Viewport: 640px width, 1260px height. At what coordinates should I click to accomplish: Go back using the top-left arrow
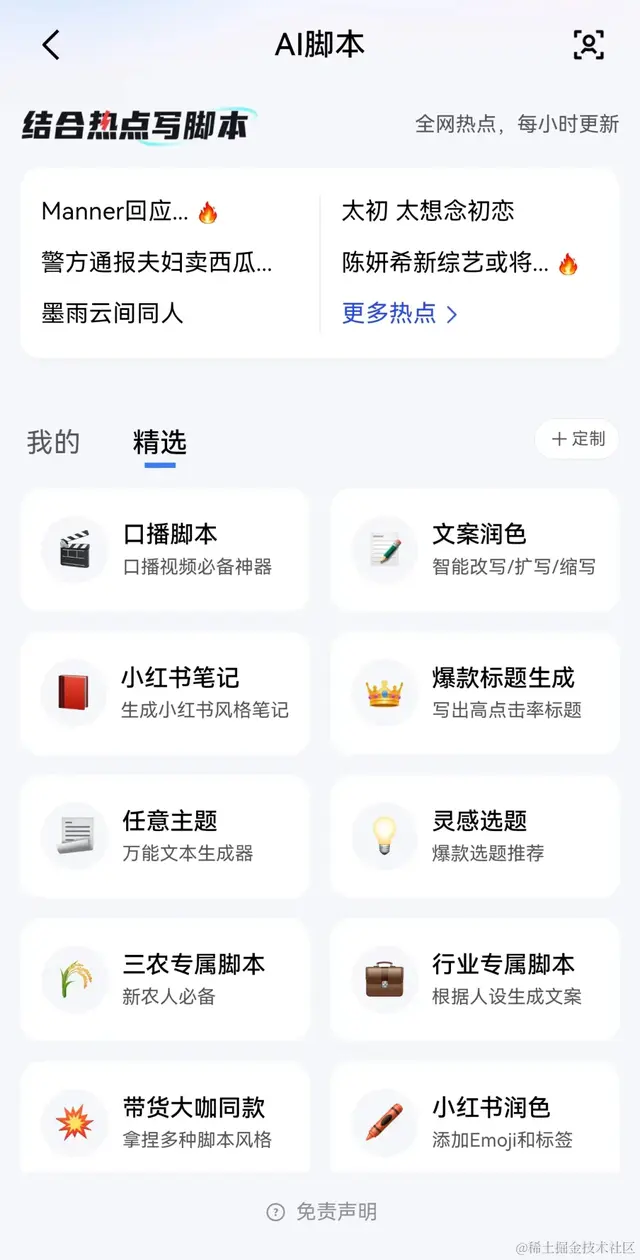[51, 45]
